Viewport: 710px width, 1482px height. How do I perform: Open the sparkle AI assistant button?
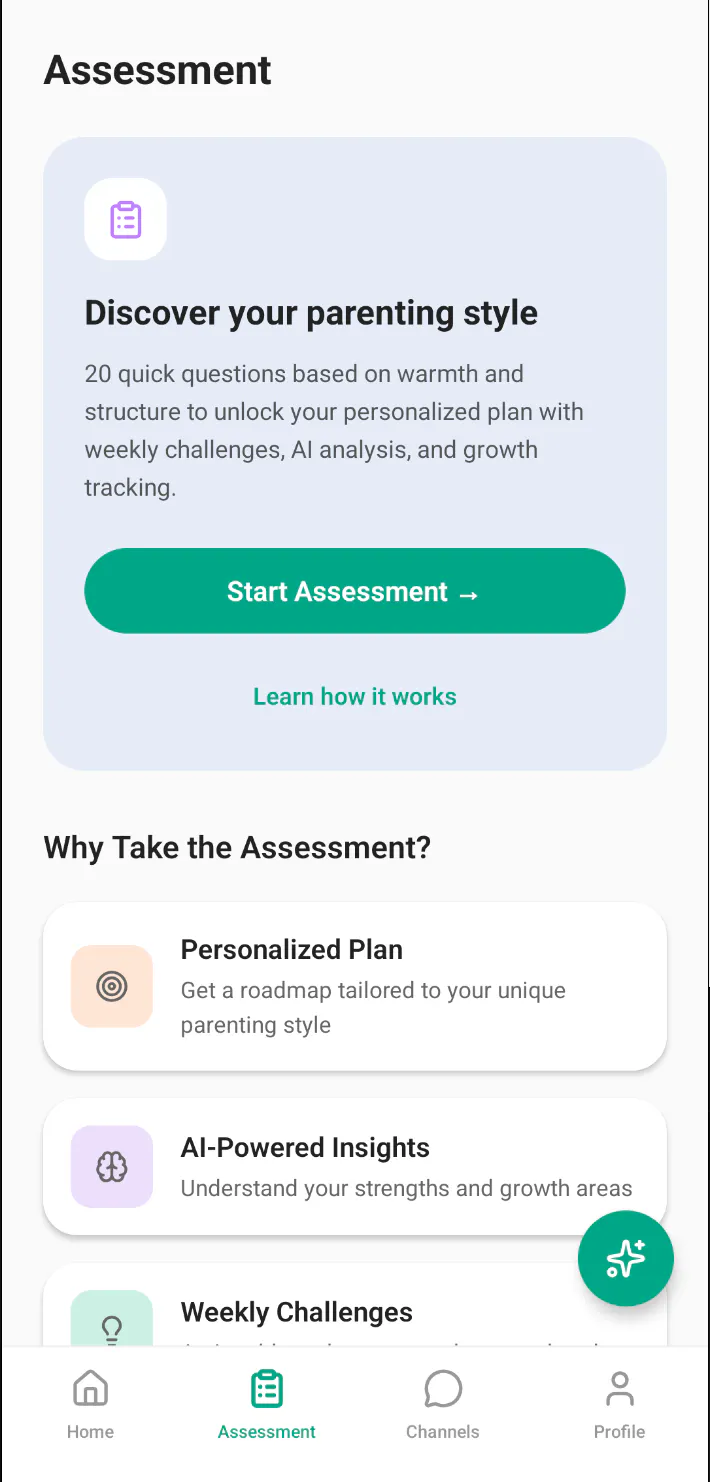point(626,1258)
